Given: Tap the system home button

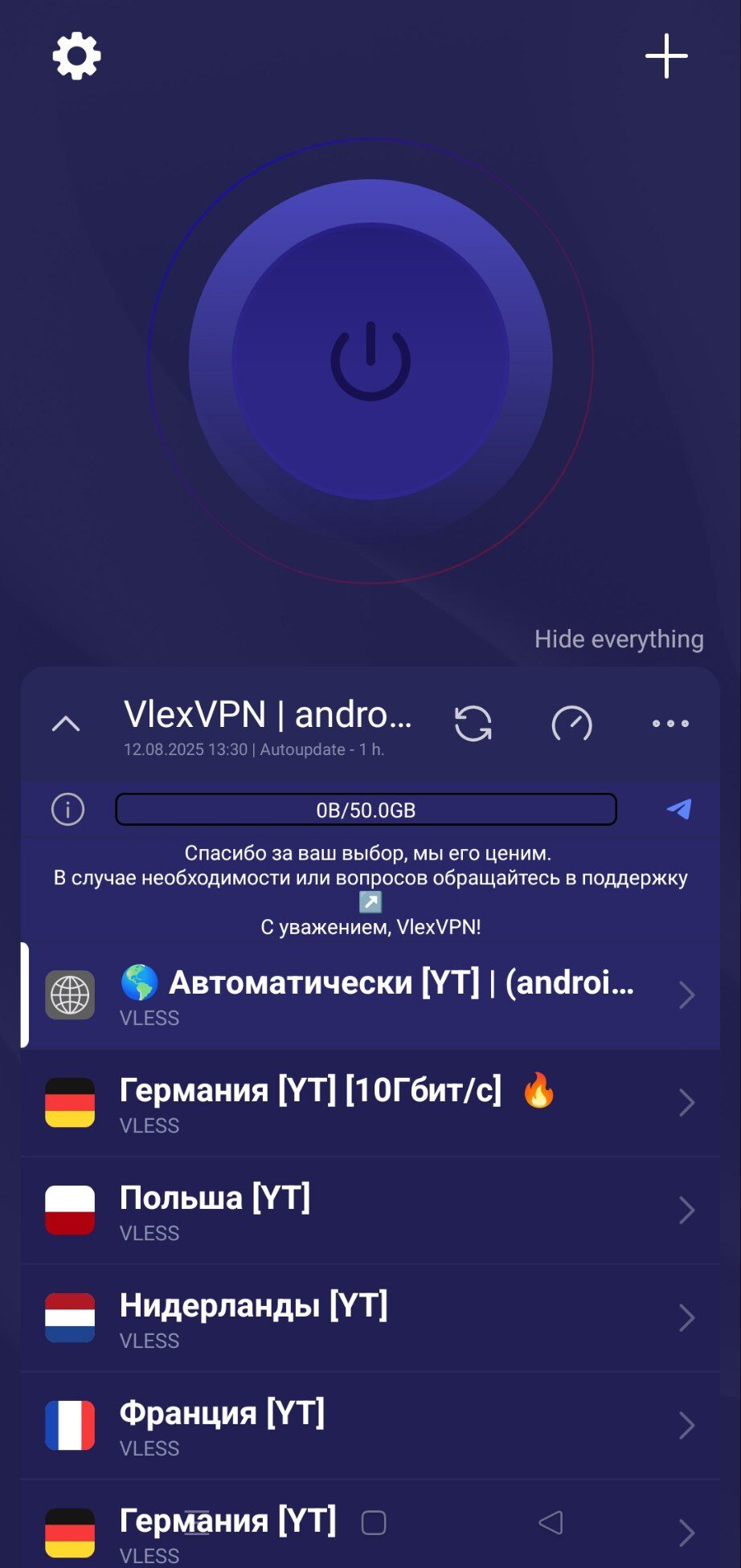Looking at the screenshot, I should (374, 1522).
